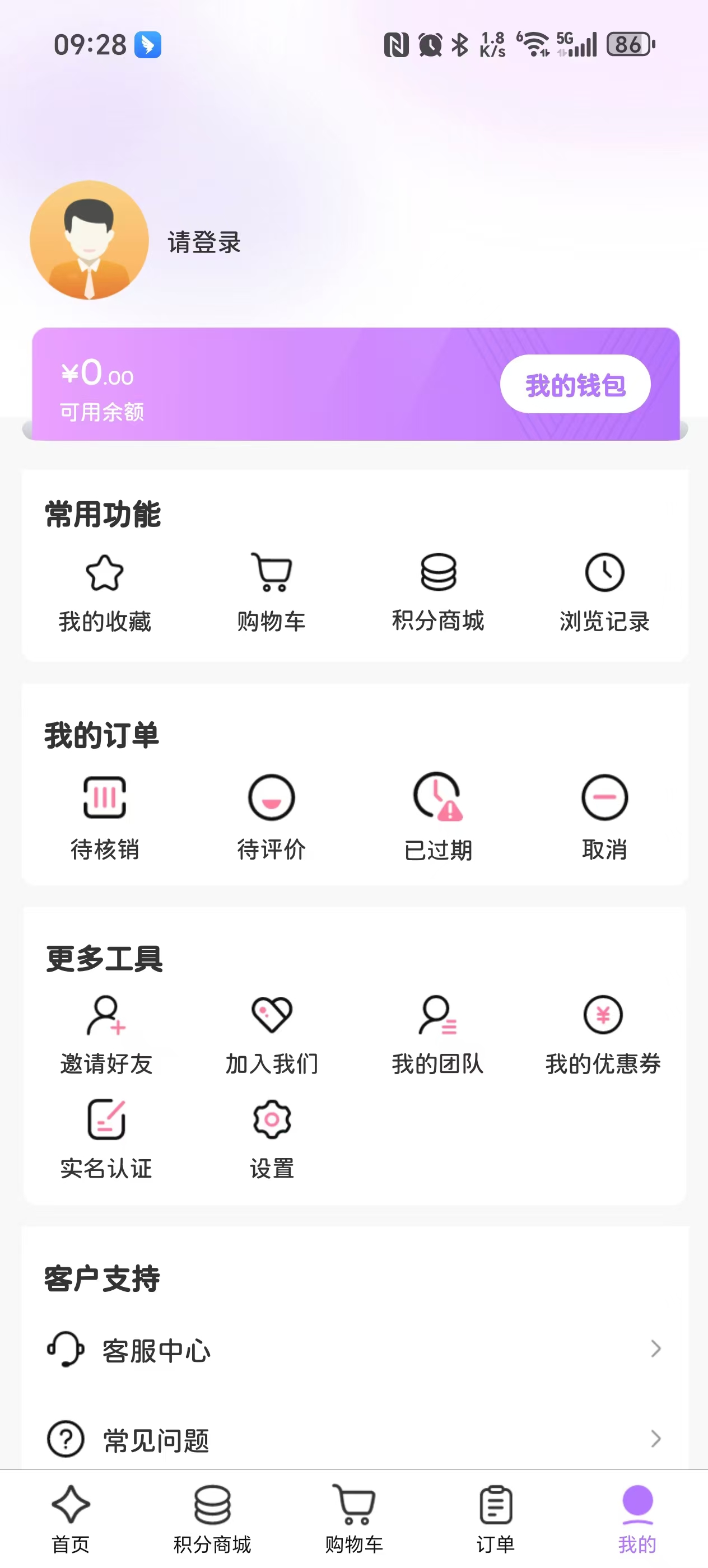Open 客服中心 row
This screenshot has height=1568, width=708.
[353, 1350]
